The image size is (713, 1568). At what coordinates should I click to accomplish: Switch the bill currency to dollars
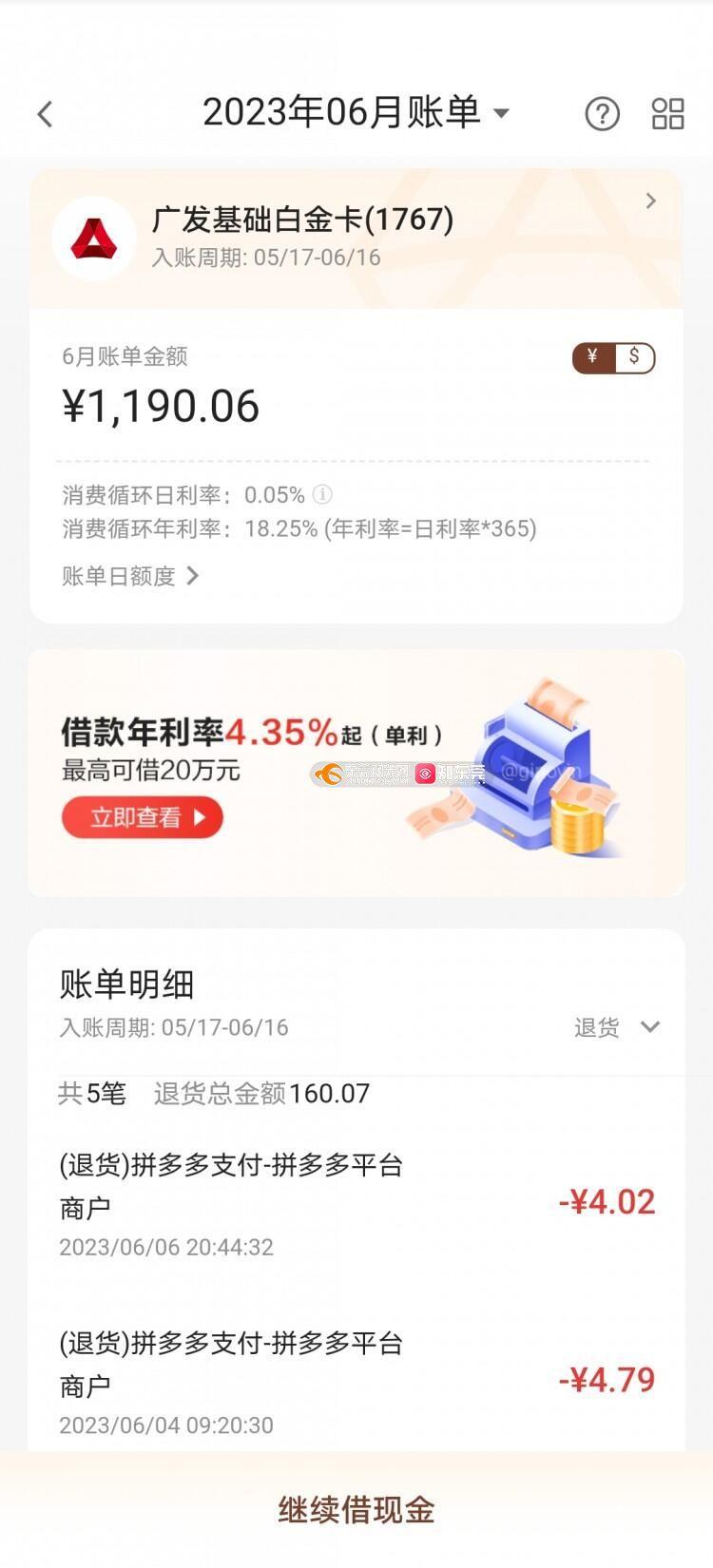click(x=635, y=357)
